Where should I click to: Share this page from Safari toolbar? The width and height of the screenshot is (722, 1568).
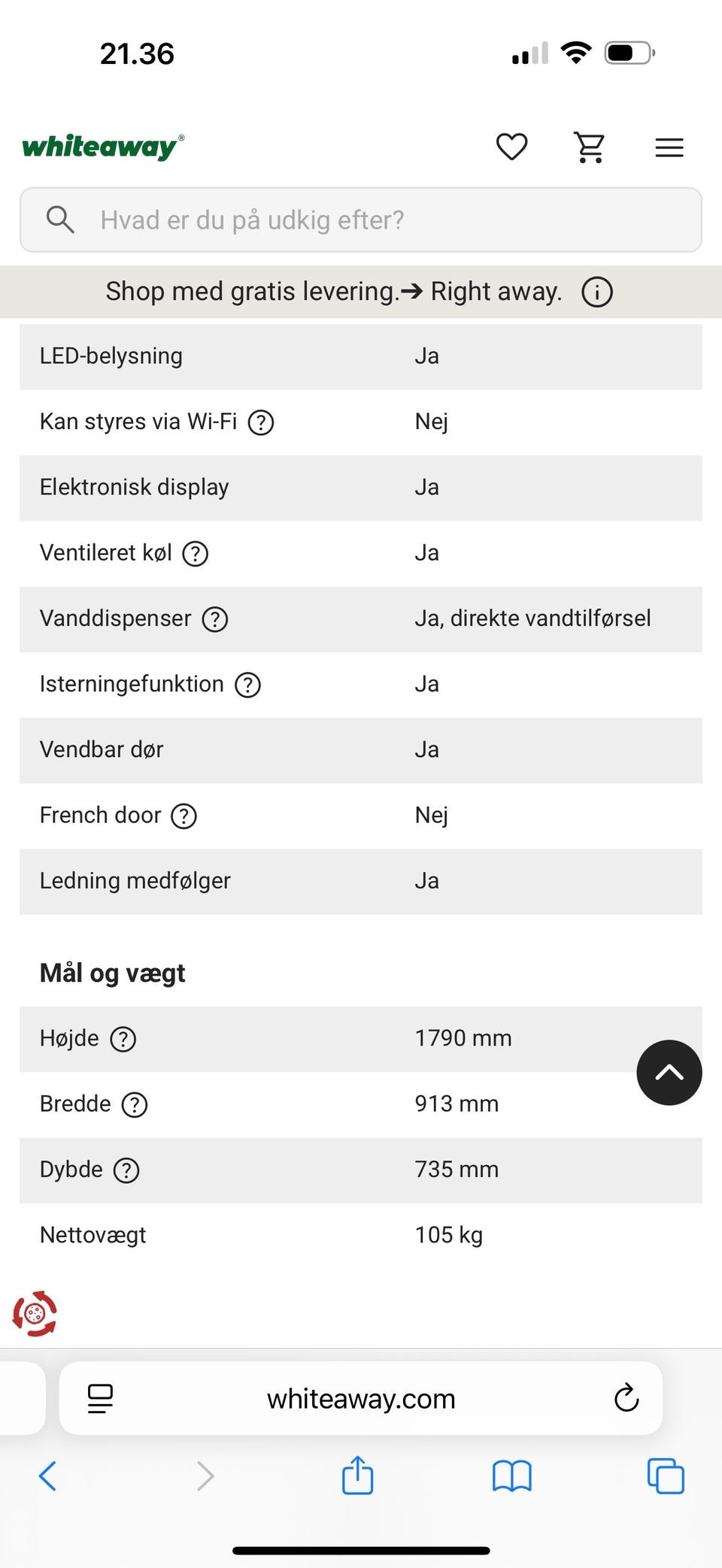coord(357,1474)
